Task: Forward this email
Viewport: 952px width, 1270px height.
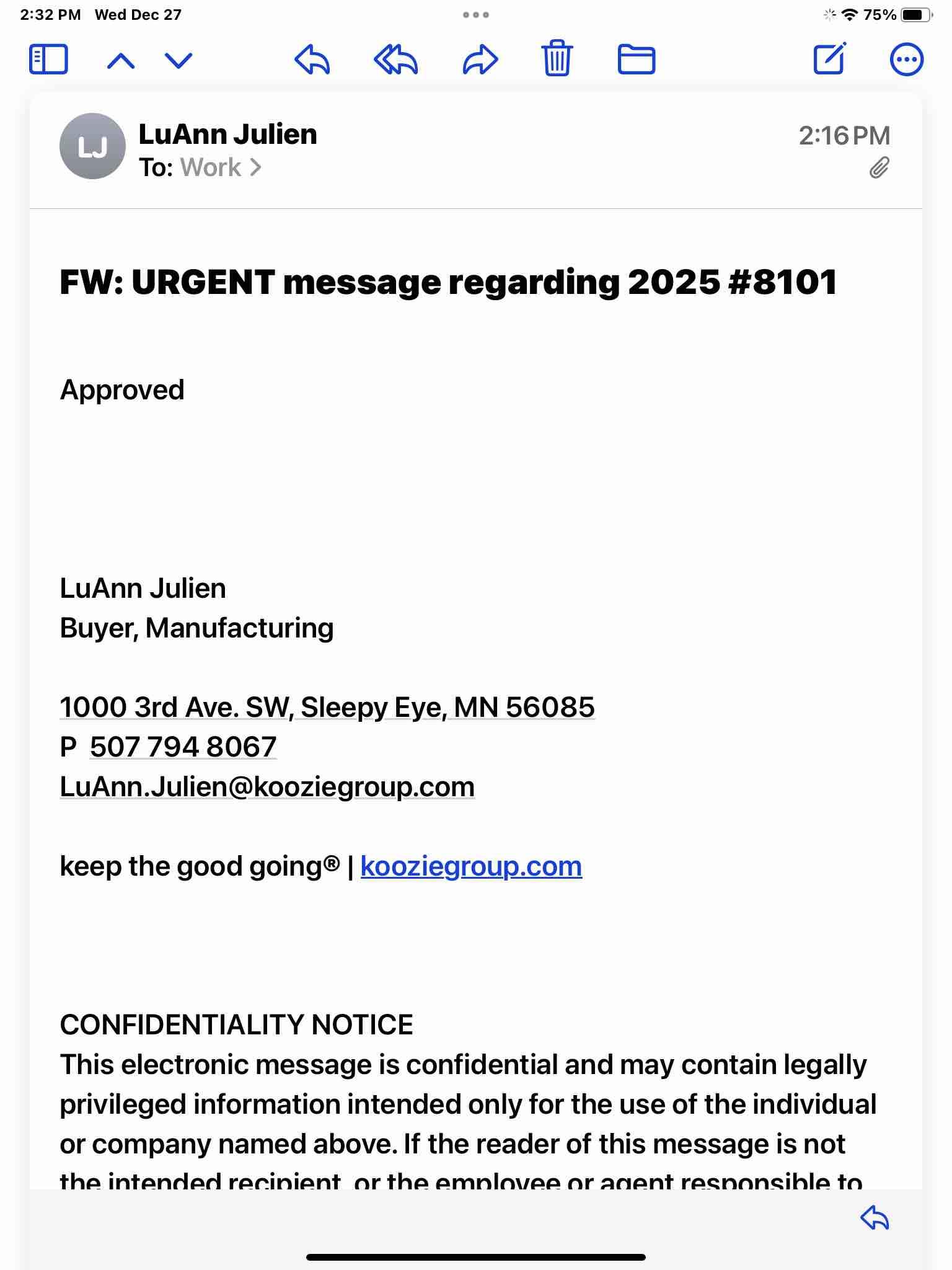Action: tap(480, 60)
